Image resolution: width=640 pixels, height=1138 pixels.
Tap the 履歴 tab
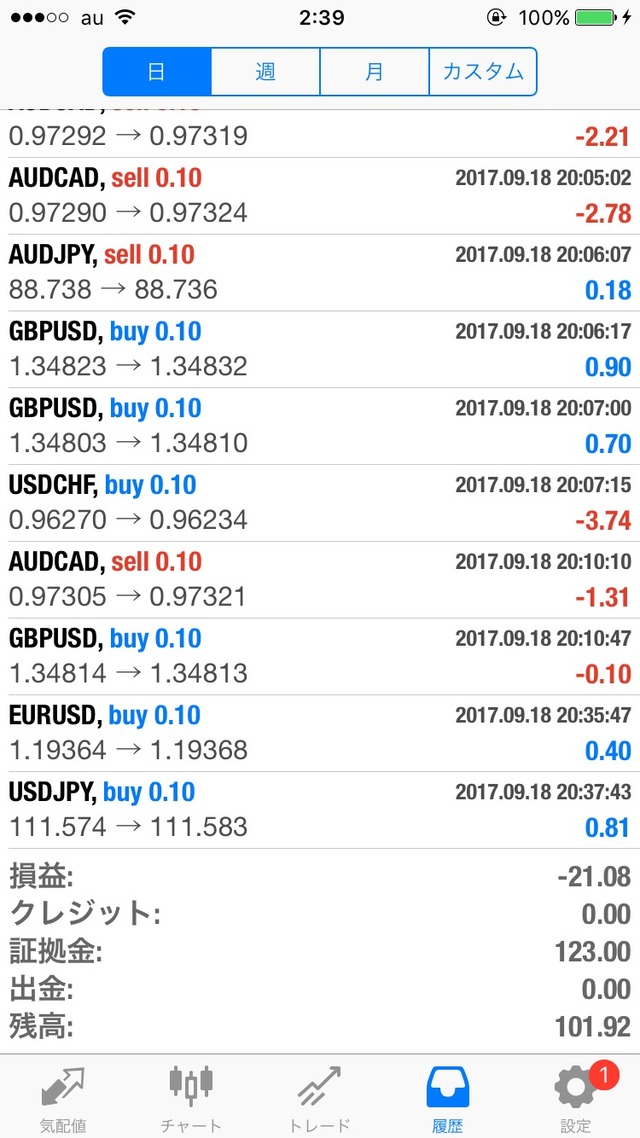tap(447, 1096)
